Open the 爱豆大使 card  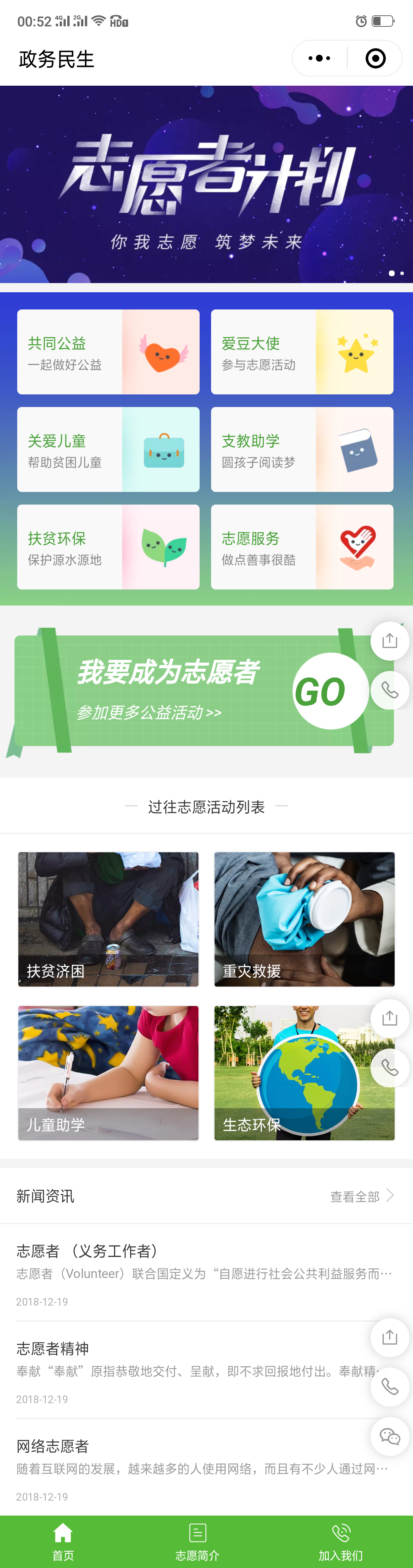(302, 352)
